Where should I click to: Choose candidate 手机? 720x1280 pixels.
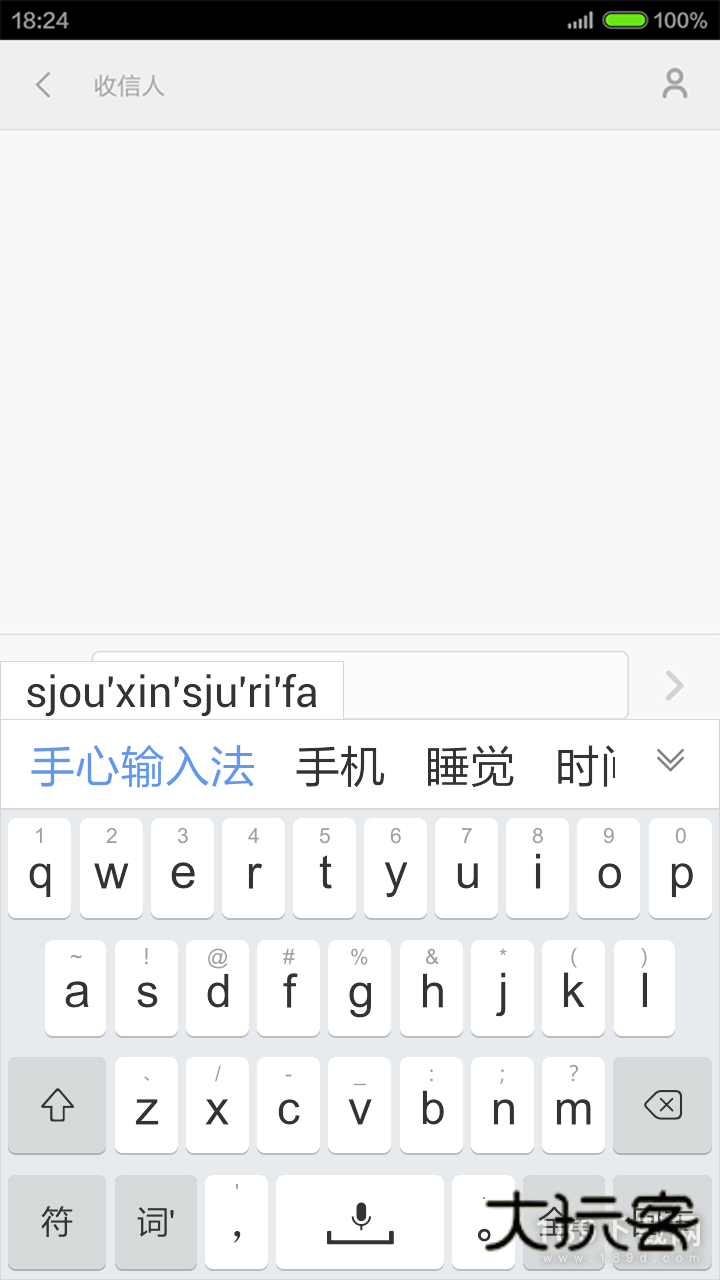click(340, 767)
